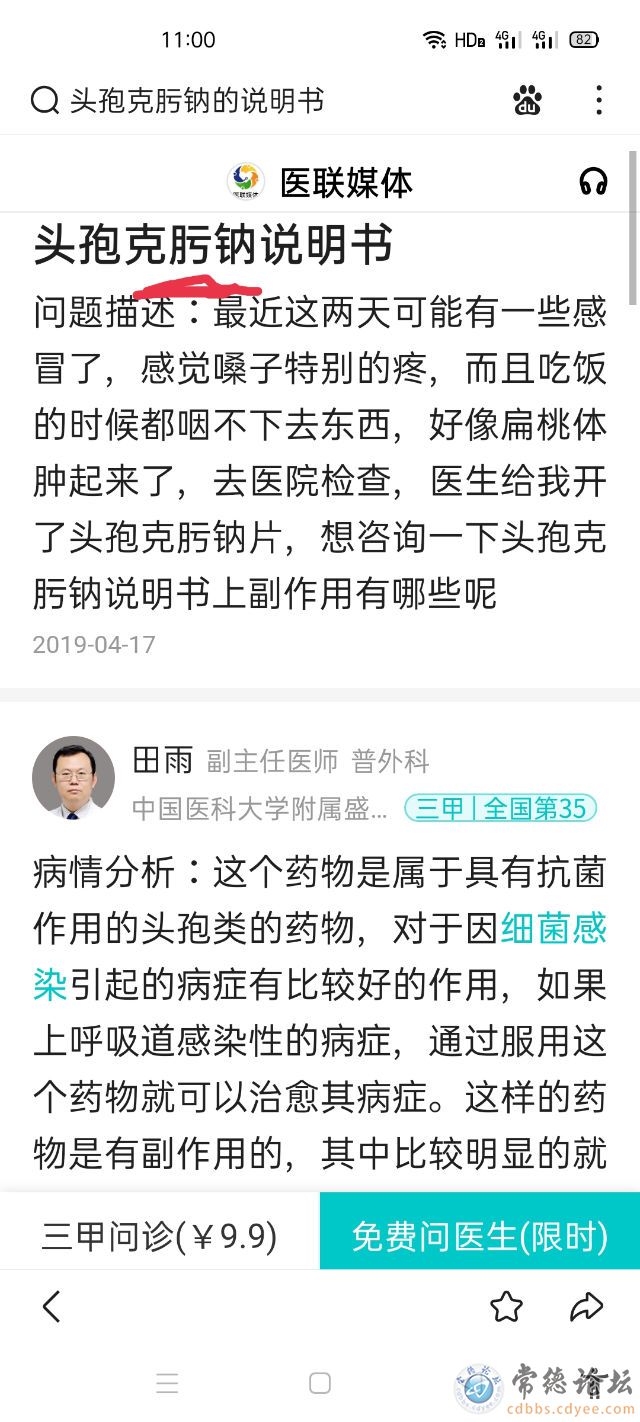
Task: Listen to the article via the headphone icon
Action: tap(594, 181)
